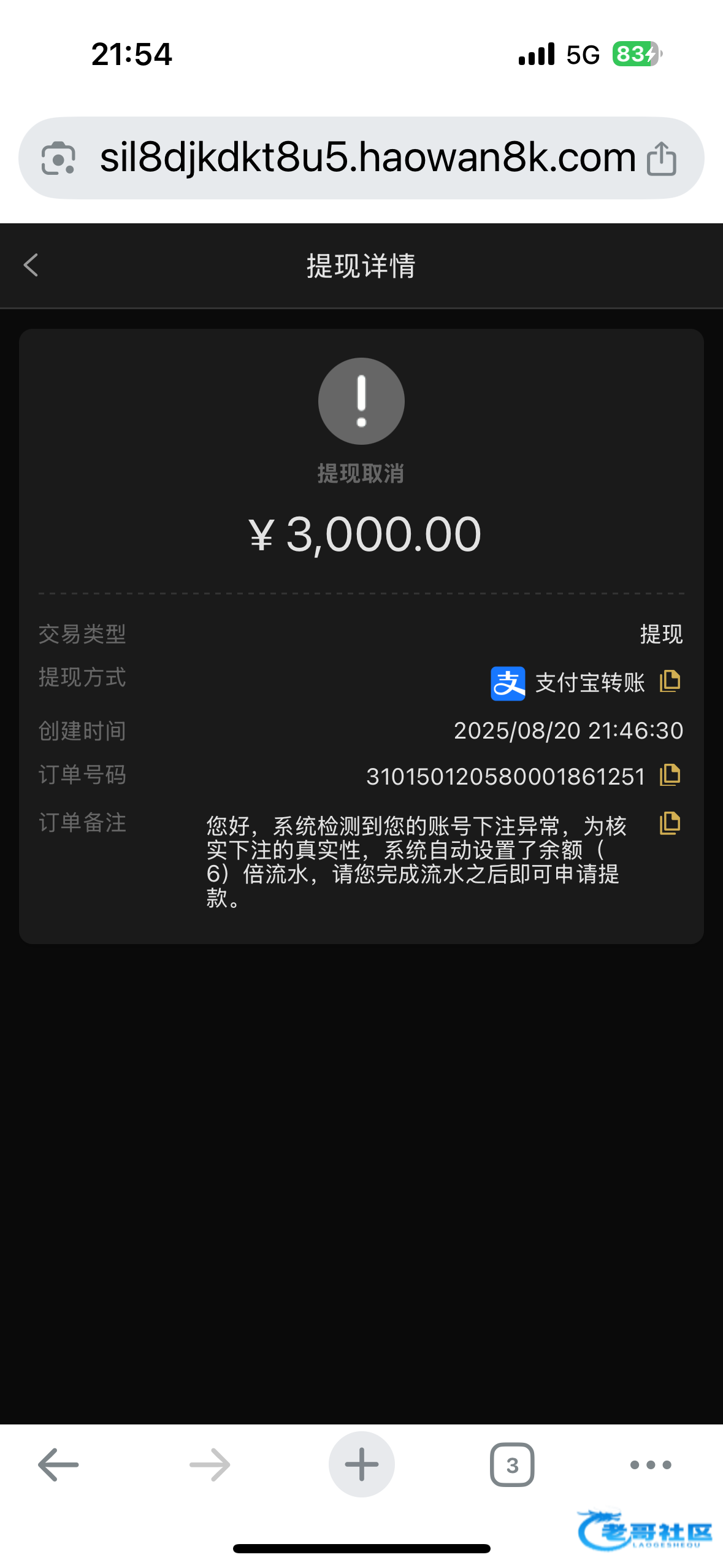Image resolution: width=723 pixels, height=1568 pixels.
Task: Copy the order number 3101501205800001861251
Action: point(670,775)
